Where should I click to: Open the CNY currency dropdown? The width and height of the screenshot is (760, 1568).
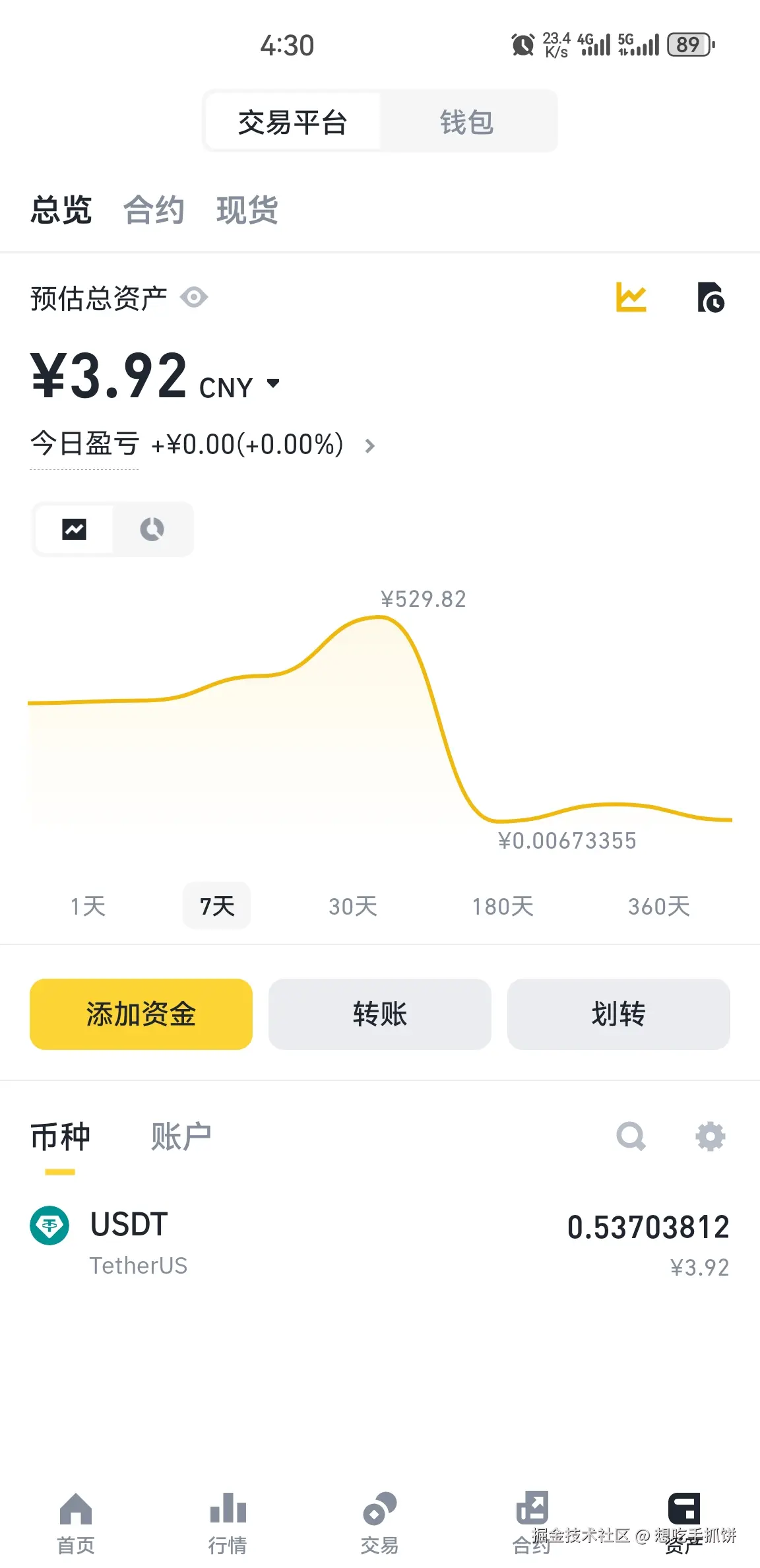click(x=273, y=384)
